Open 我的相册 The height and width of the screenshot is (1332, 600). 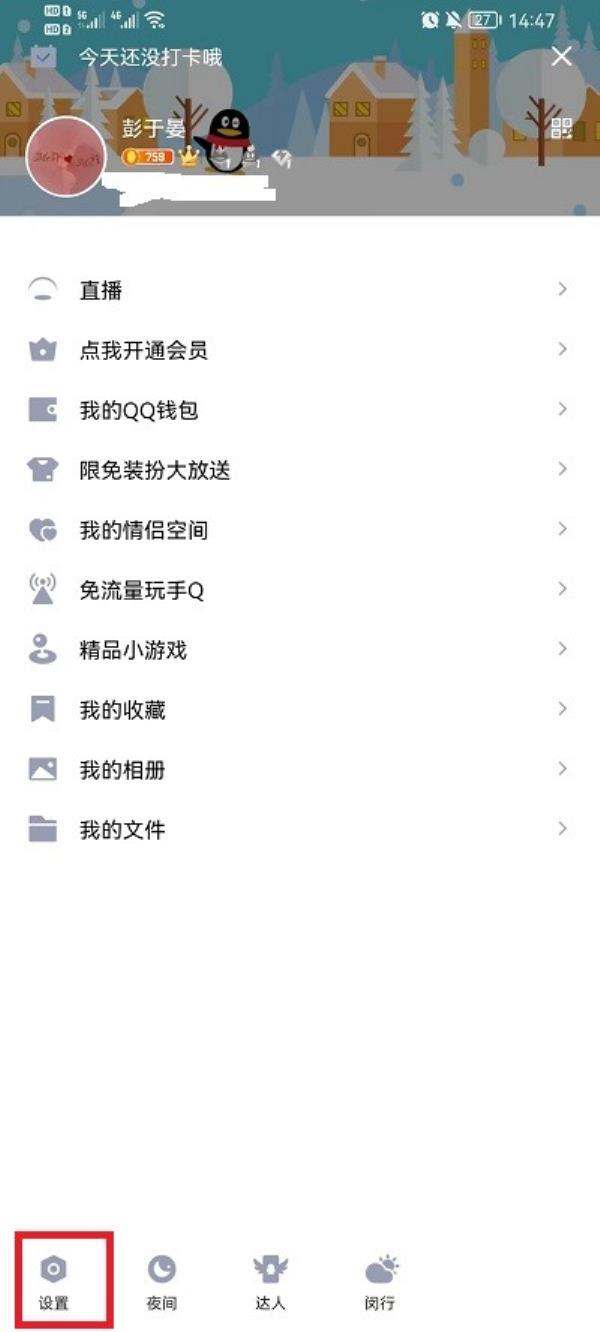pos(300,770)
